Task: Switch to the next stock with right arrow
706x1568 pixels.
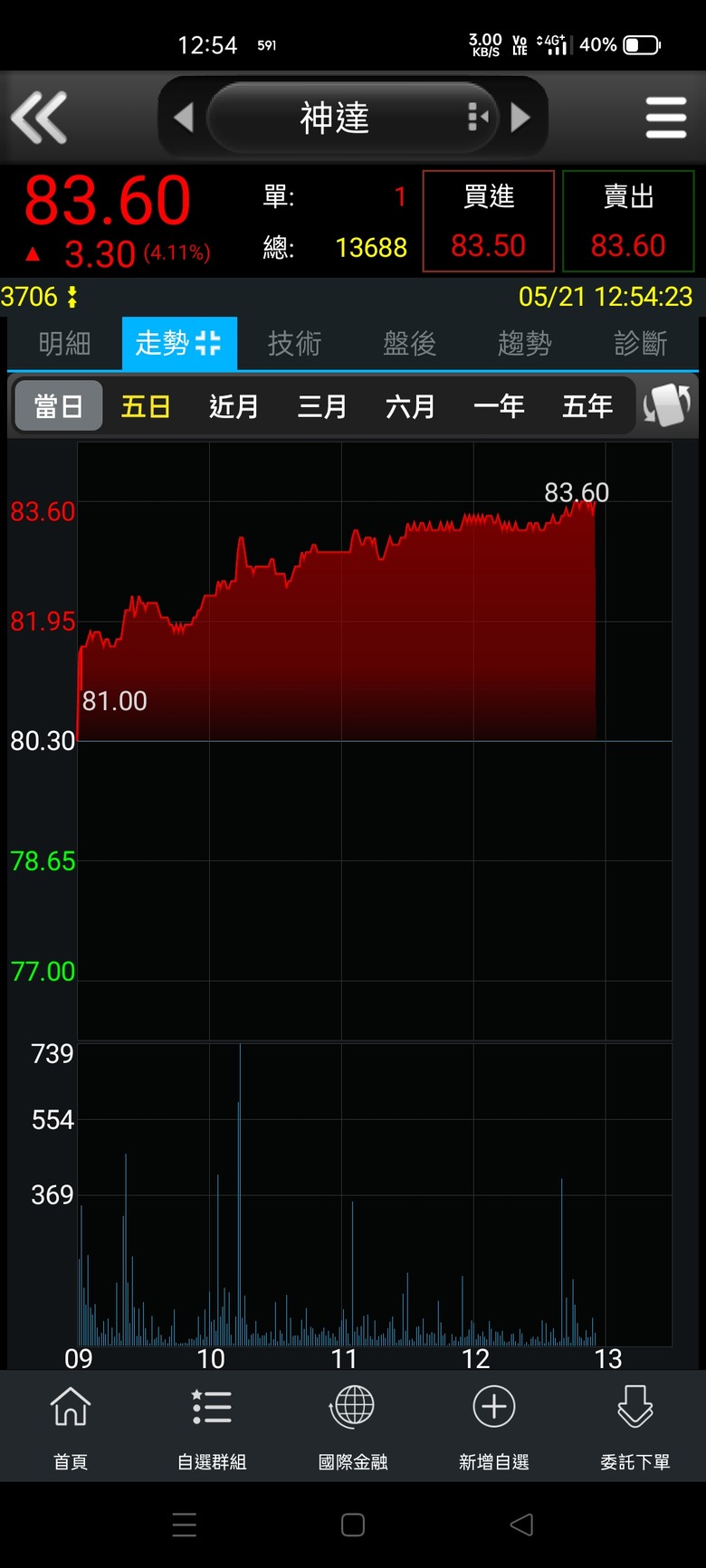Action: [521, 118]
